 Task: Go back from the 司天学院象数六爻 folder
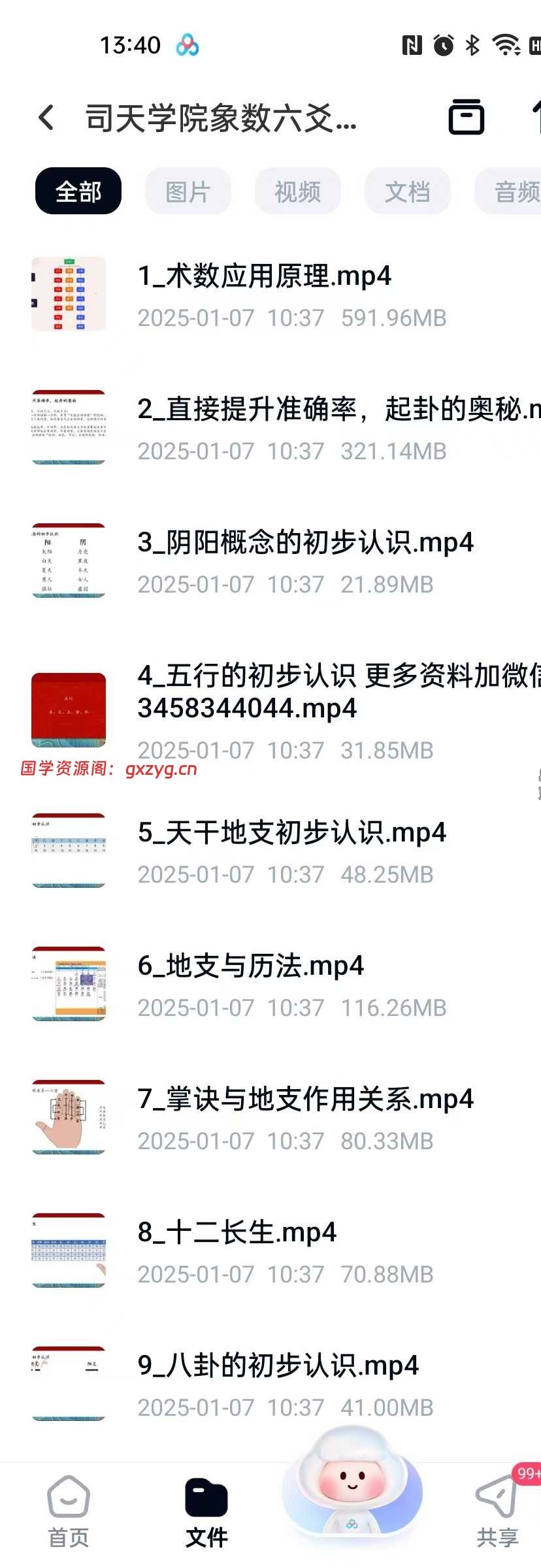click(46, 118)
